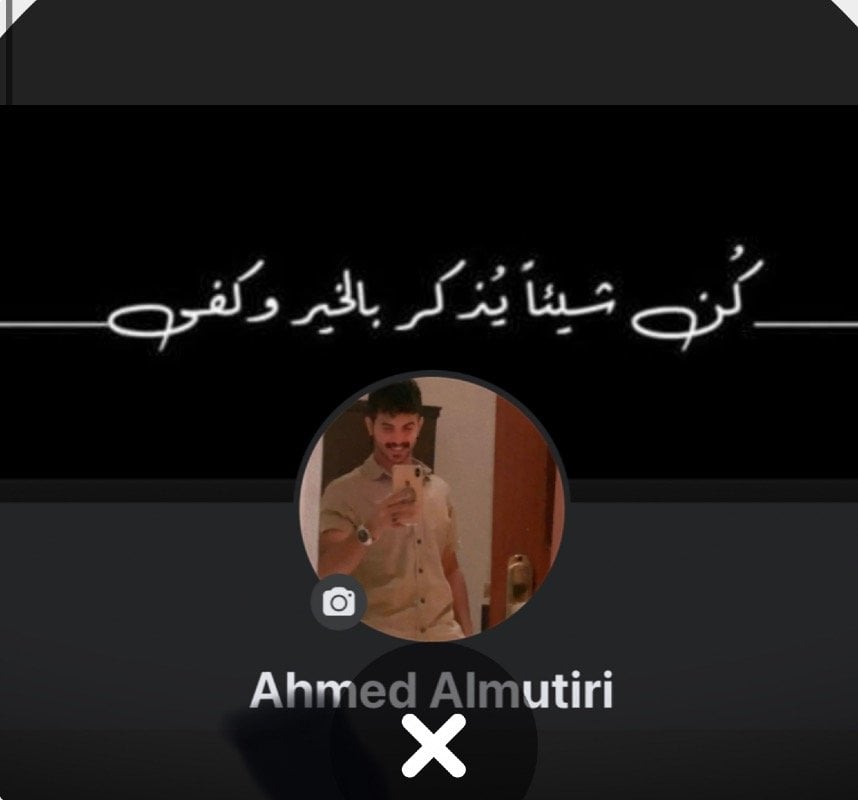Tap the camera icon on the profile picture
Viewport: 858px width, 800px height.
point(339,602)
